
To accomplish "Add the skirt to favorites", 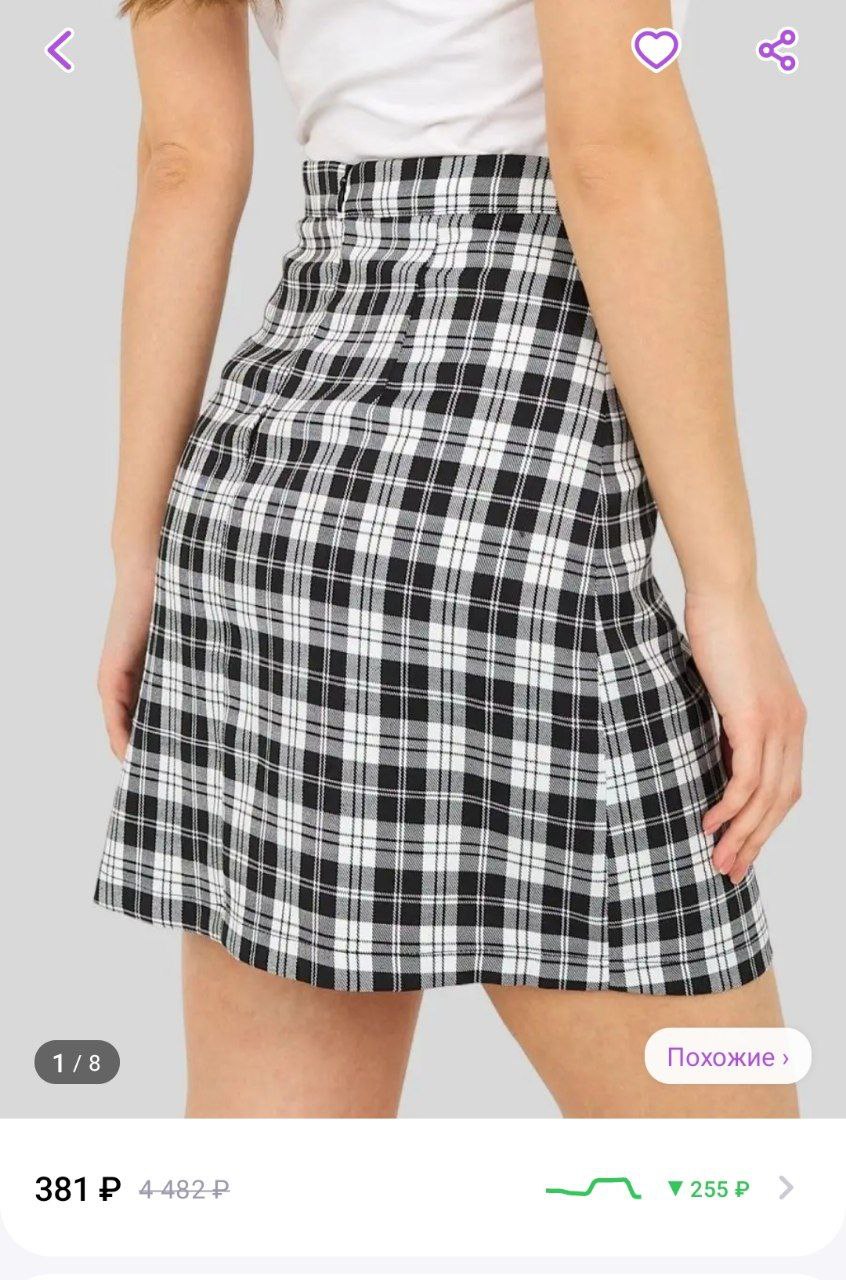I will pos(656,49).
